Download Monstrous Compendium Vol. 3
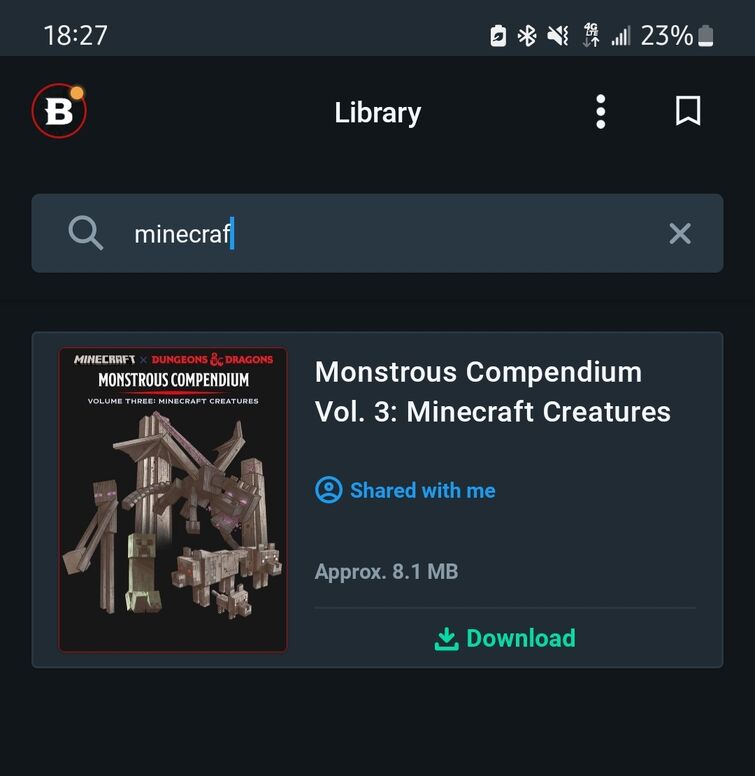The image size is (755, 776). coord(505,638)
